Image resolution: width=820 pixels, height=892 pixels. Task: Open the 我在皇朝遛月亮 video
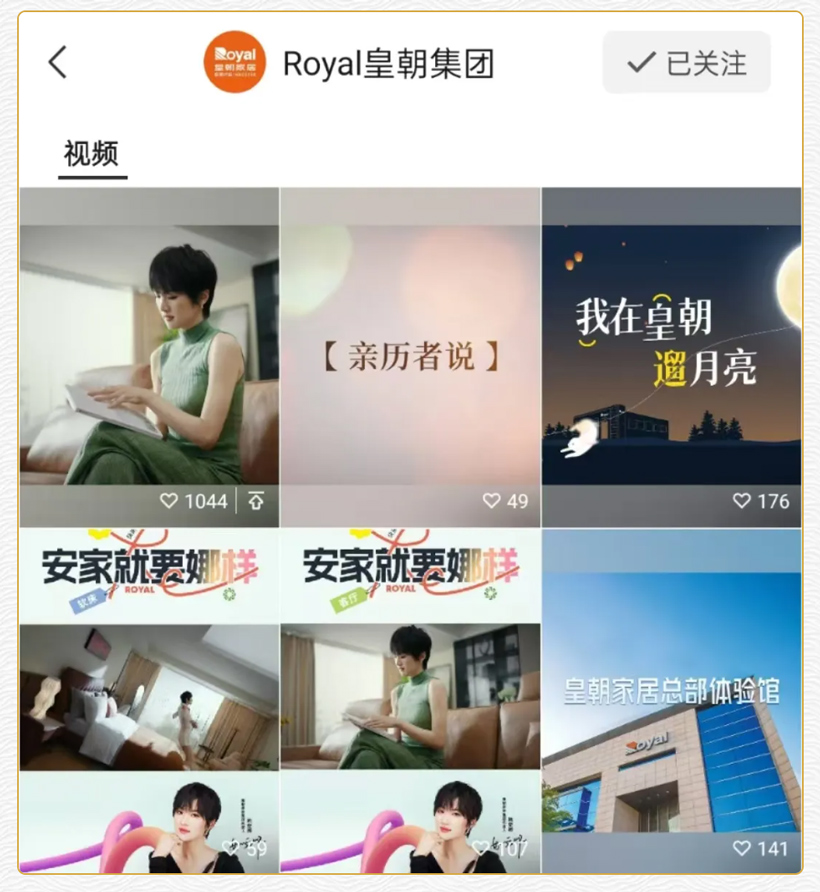click(671, 356)
